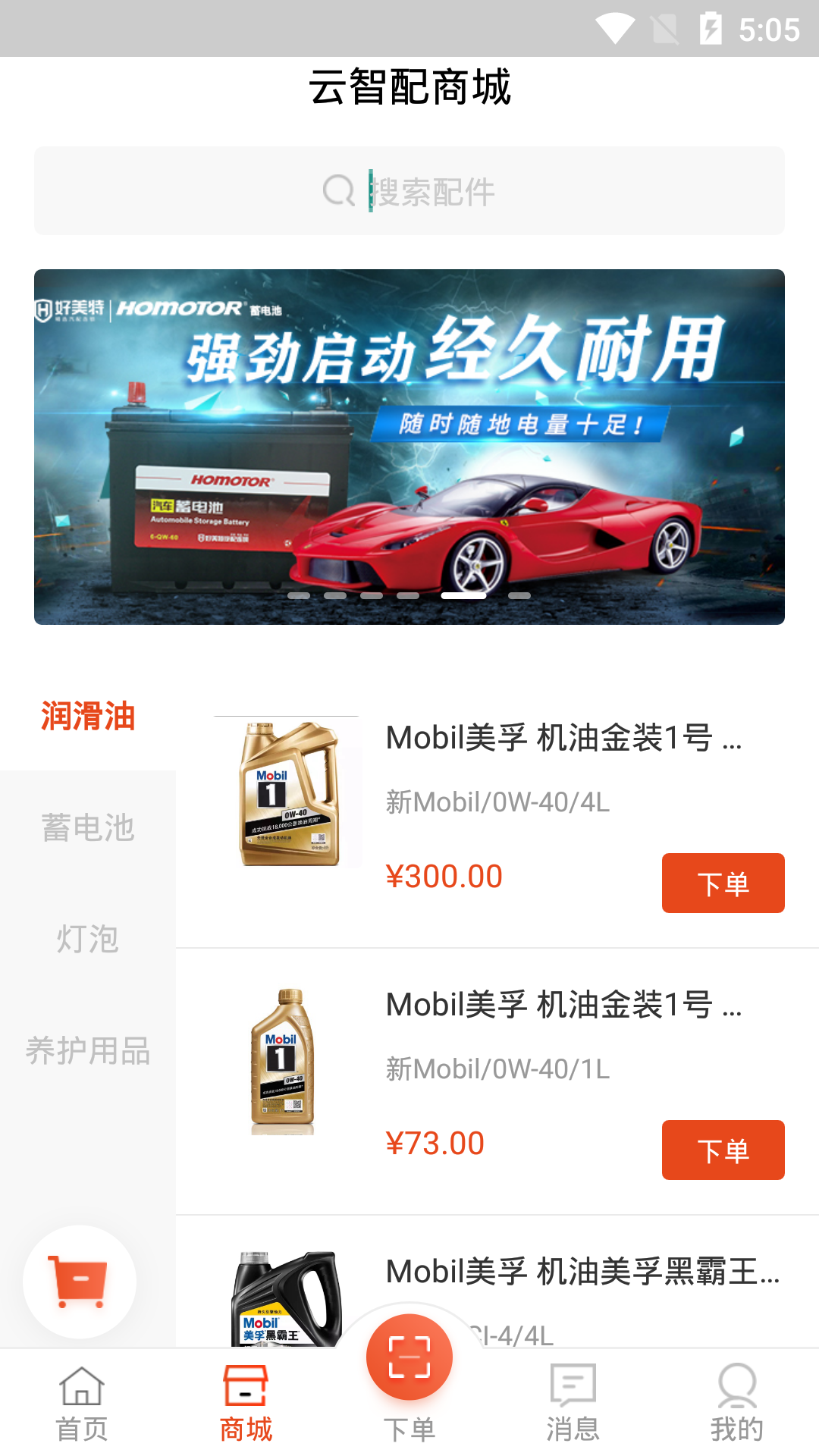819x1456 pixels.
Task: Tap the magnifier icon in the search bar
Action: [x=339, y=191]
